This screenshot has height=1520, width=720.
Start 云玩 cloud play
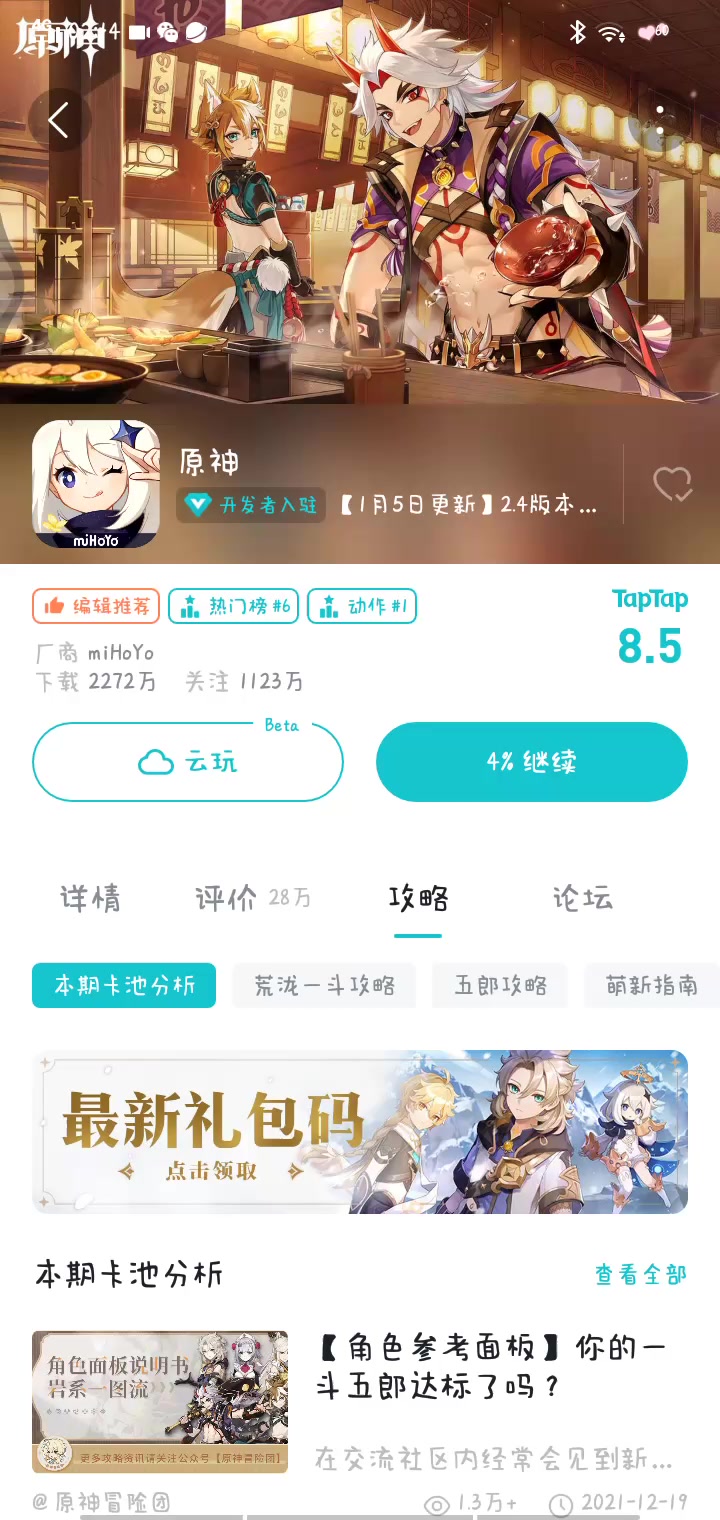(188, 762)
